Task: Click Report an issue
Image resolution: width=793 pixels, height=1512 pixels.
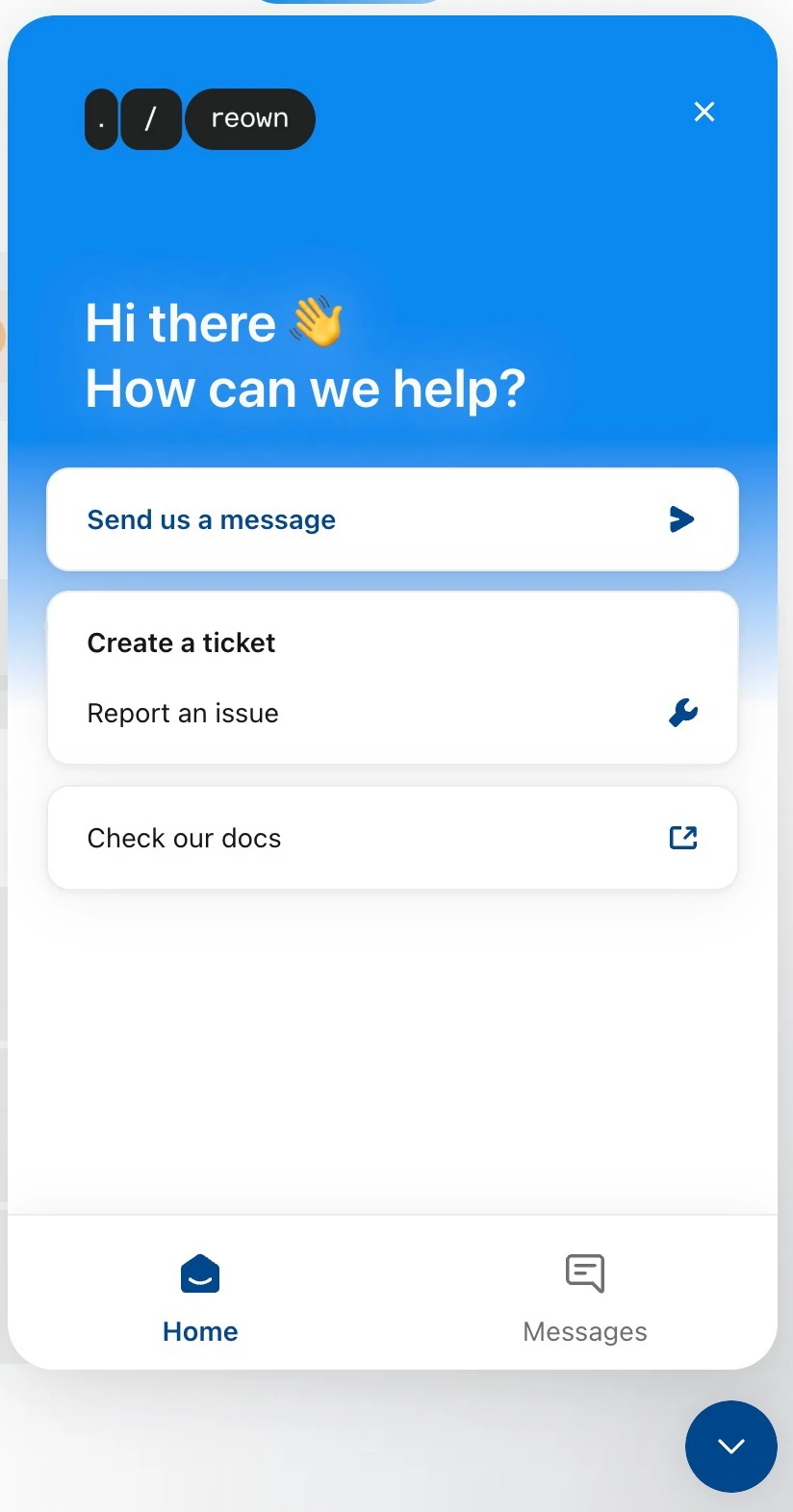Action: pyautogui.click(x=183, y=713)
